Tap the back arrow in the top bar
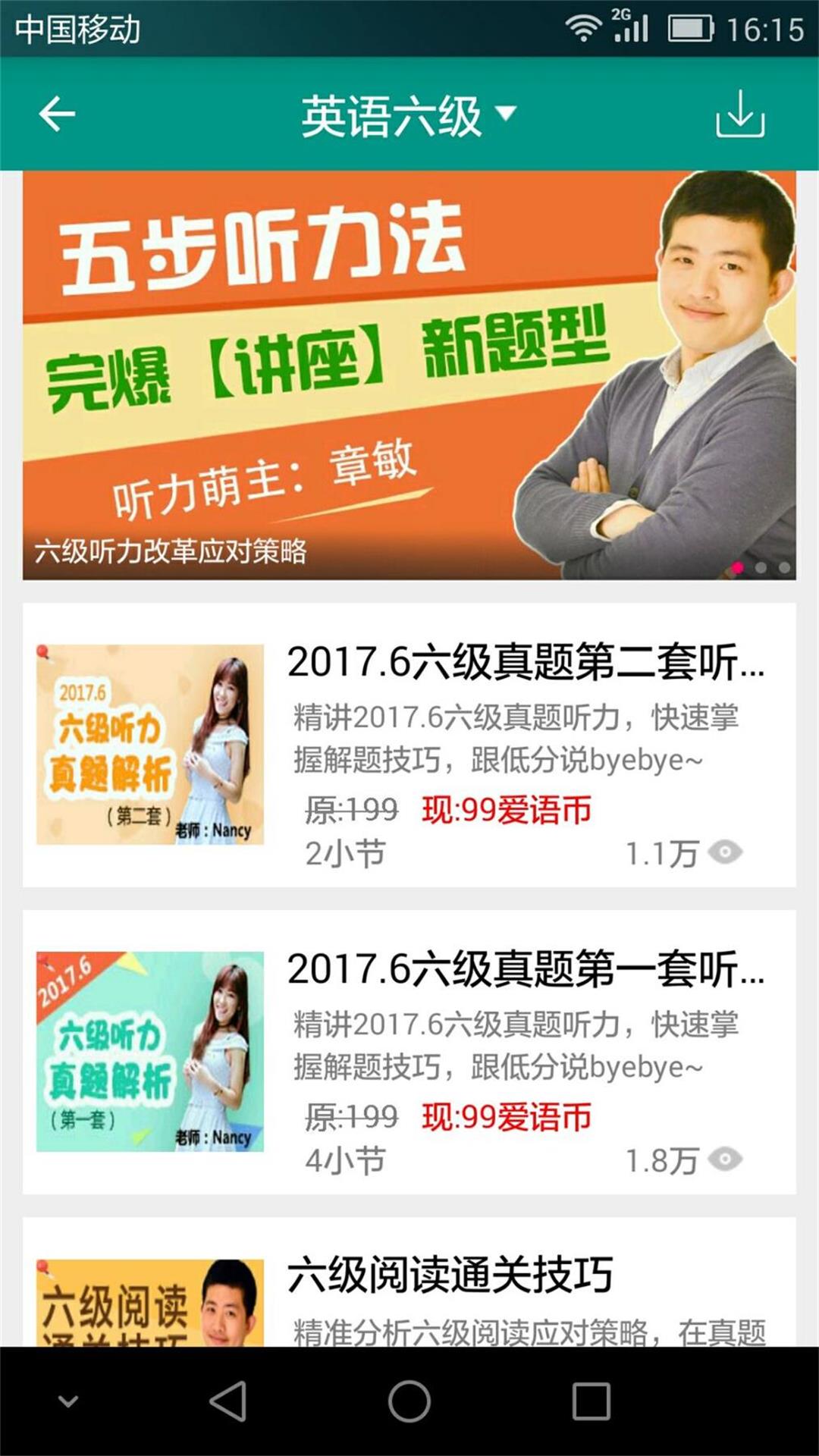This screenshot has width=819, height=1456. [x=55, y=115]
